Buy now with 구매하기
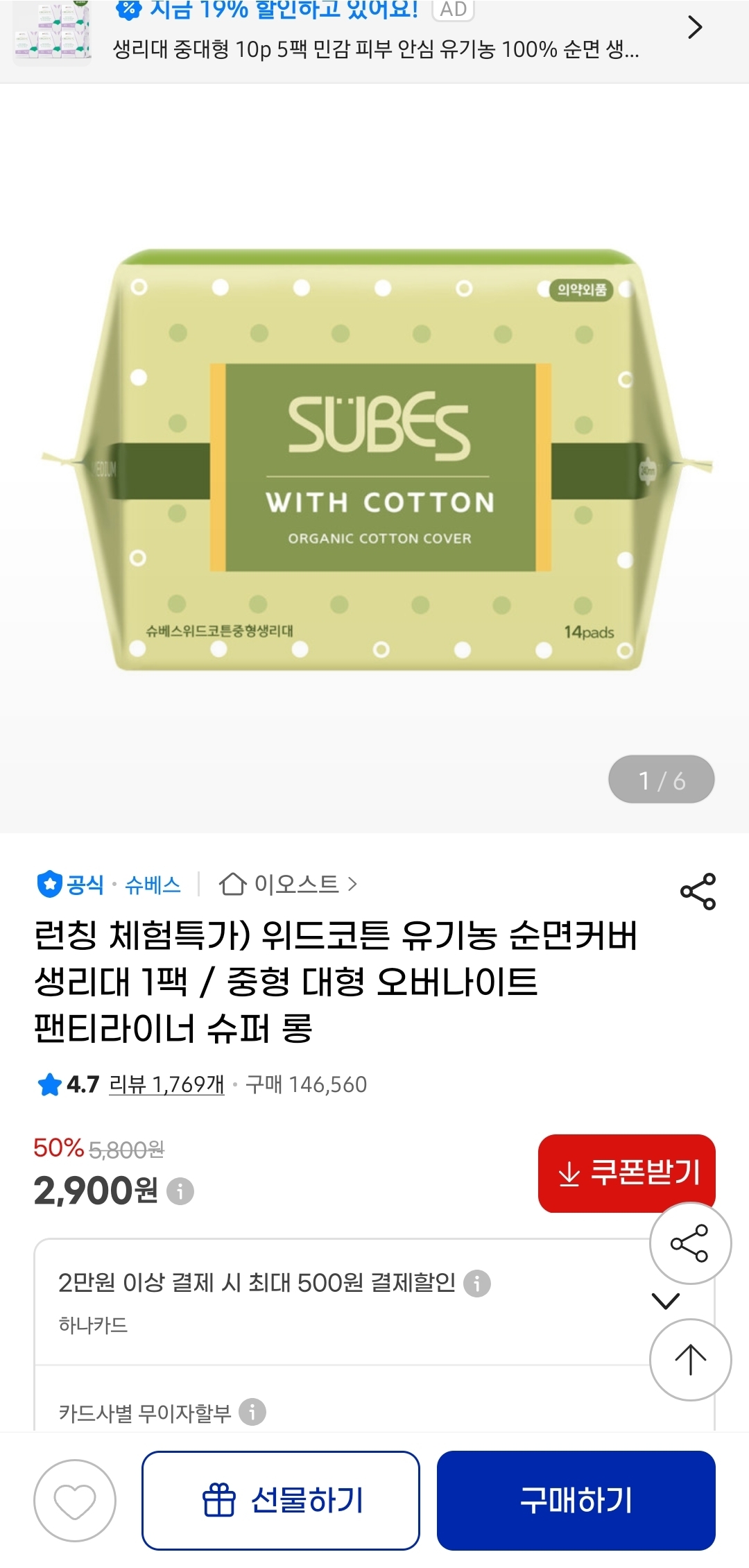 tap(576, 1500)
